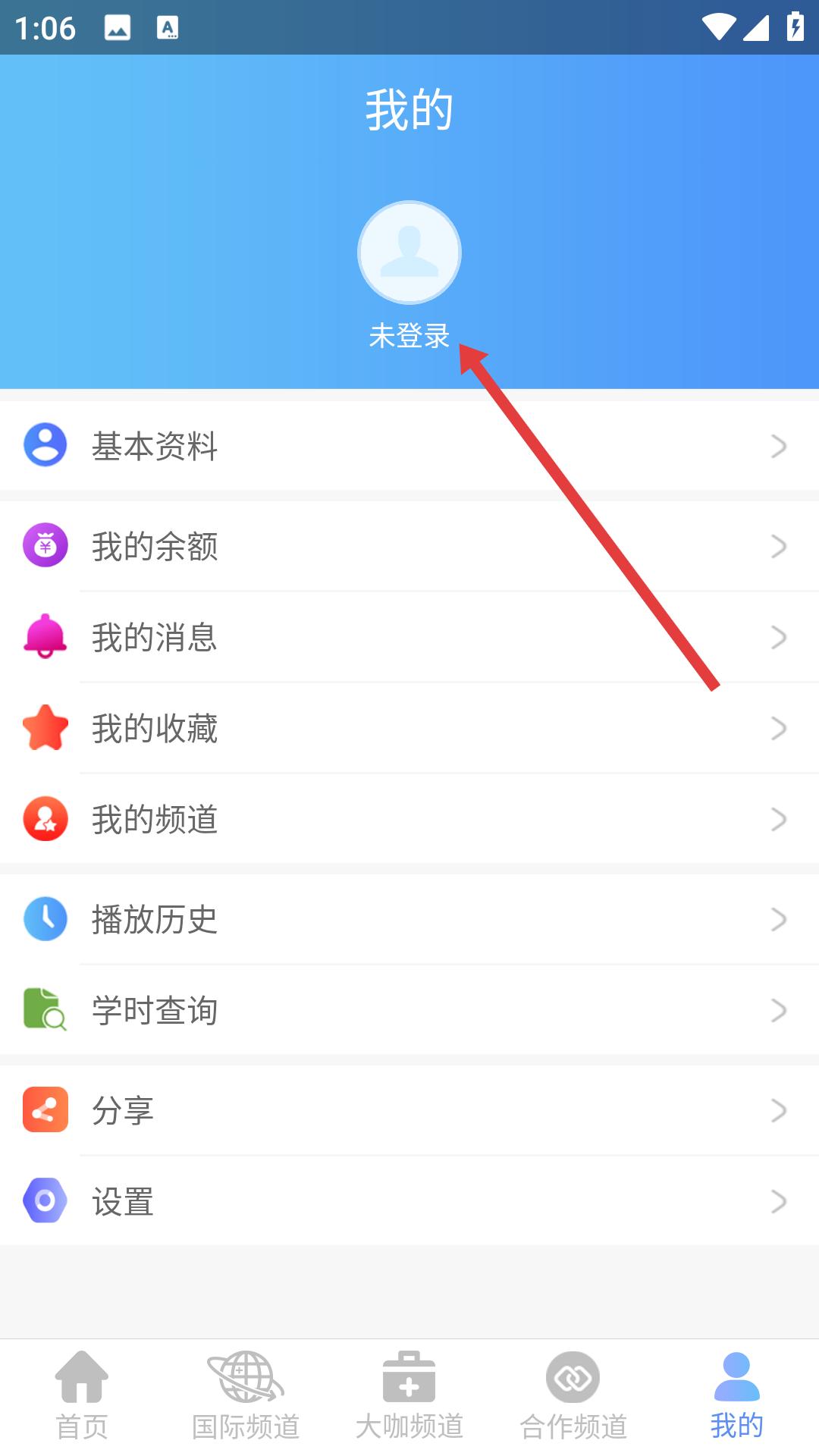Open 我的频道 row
Viewport: 819px width, 1456px height.
pos(409,819)
